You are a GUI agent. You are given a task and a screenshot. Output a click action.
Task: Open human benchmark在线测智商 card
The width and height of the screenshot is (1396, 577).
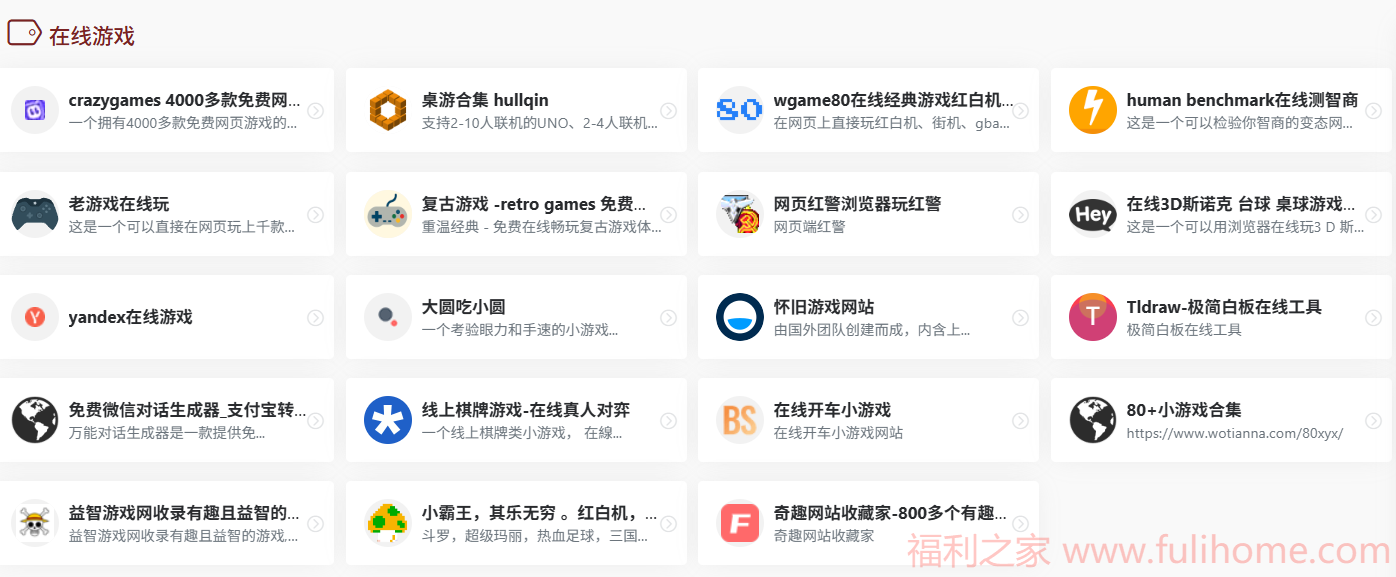[x=1241, y=101]
